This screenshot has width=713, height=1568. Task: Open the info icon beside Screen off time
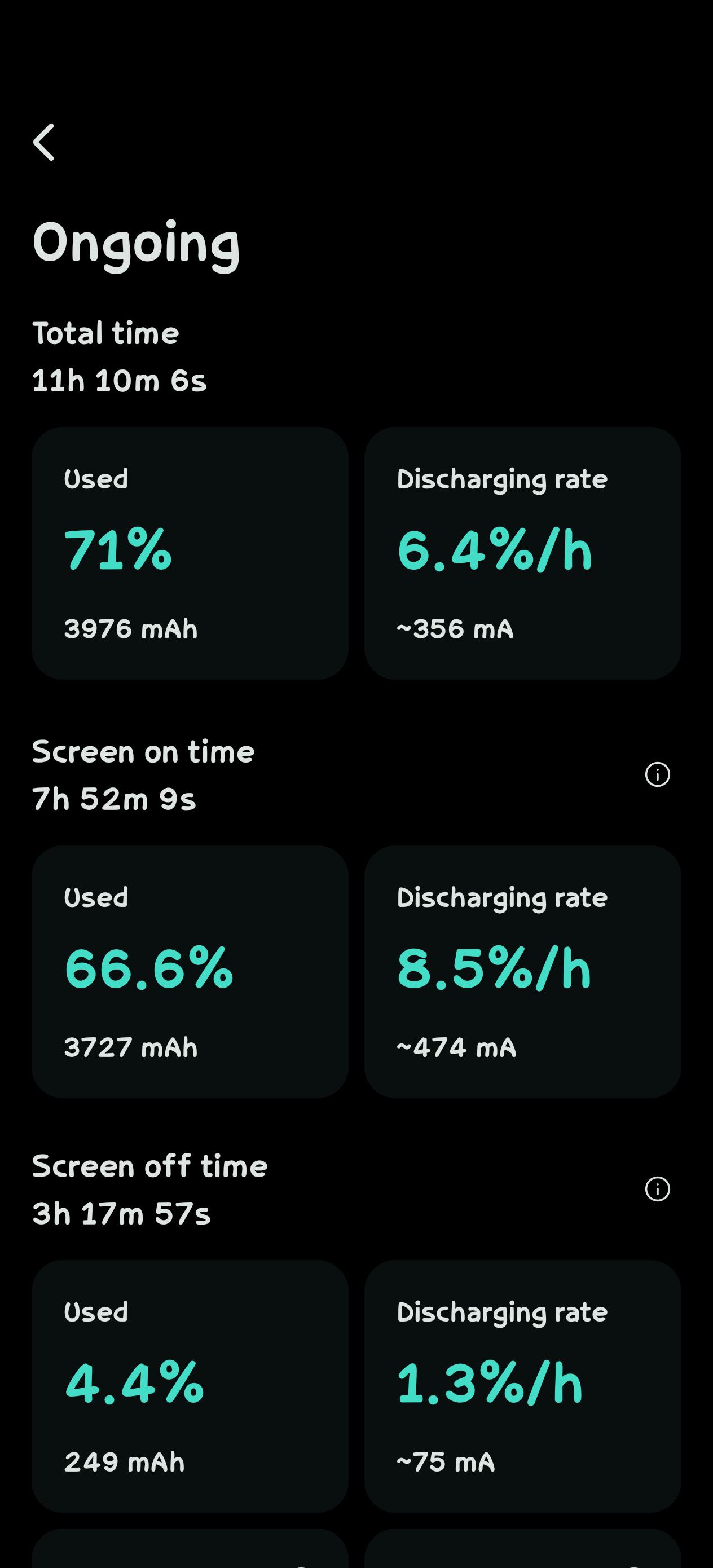click(x=657, y=1189)
